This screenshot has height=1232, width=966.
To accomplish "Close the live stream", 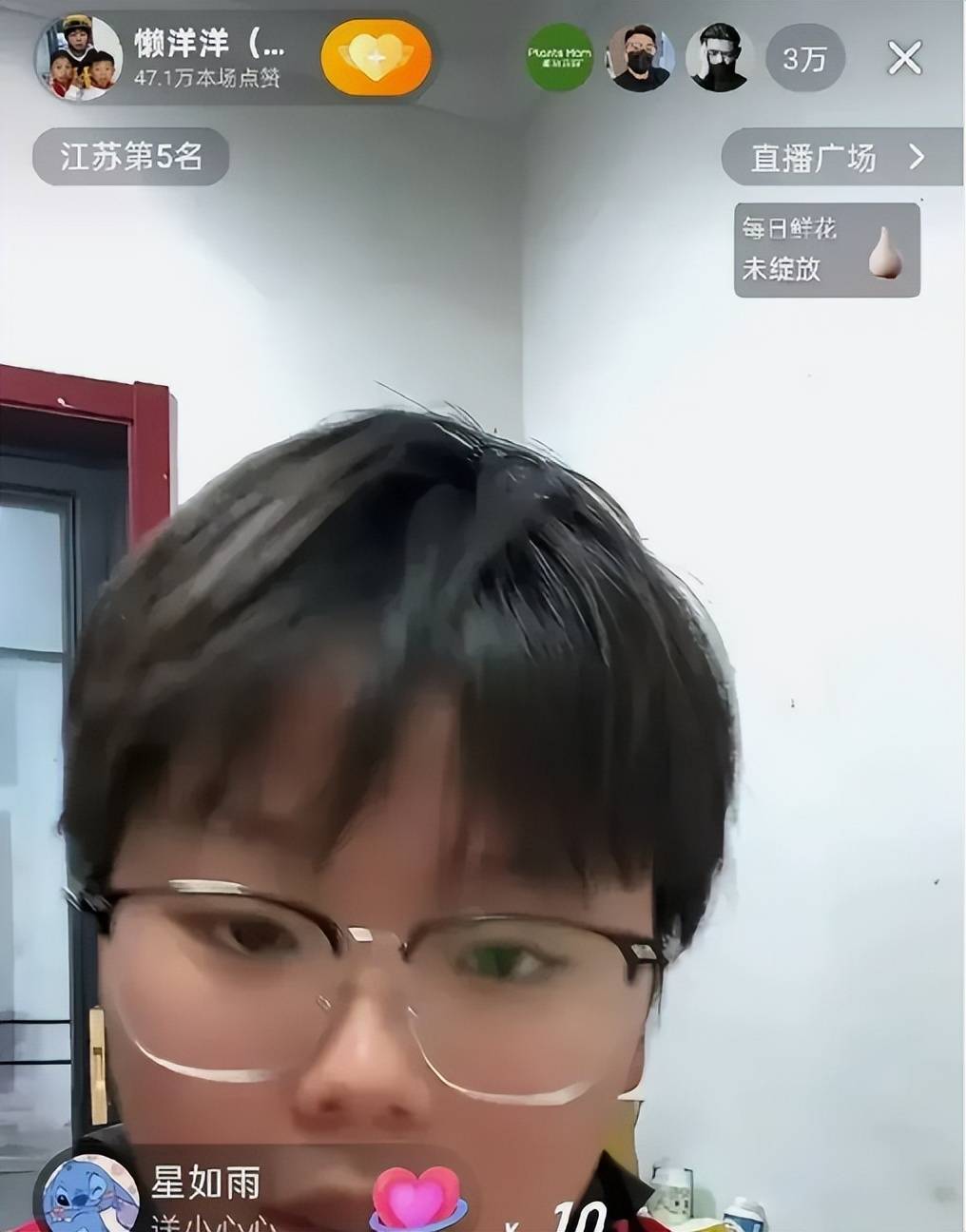I will pyautogui.click(x=904, y=59).
